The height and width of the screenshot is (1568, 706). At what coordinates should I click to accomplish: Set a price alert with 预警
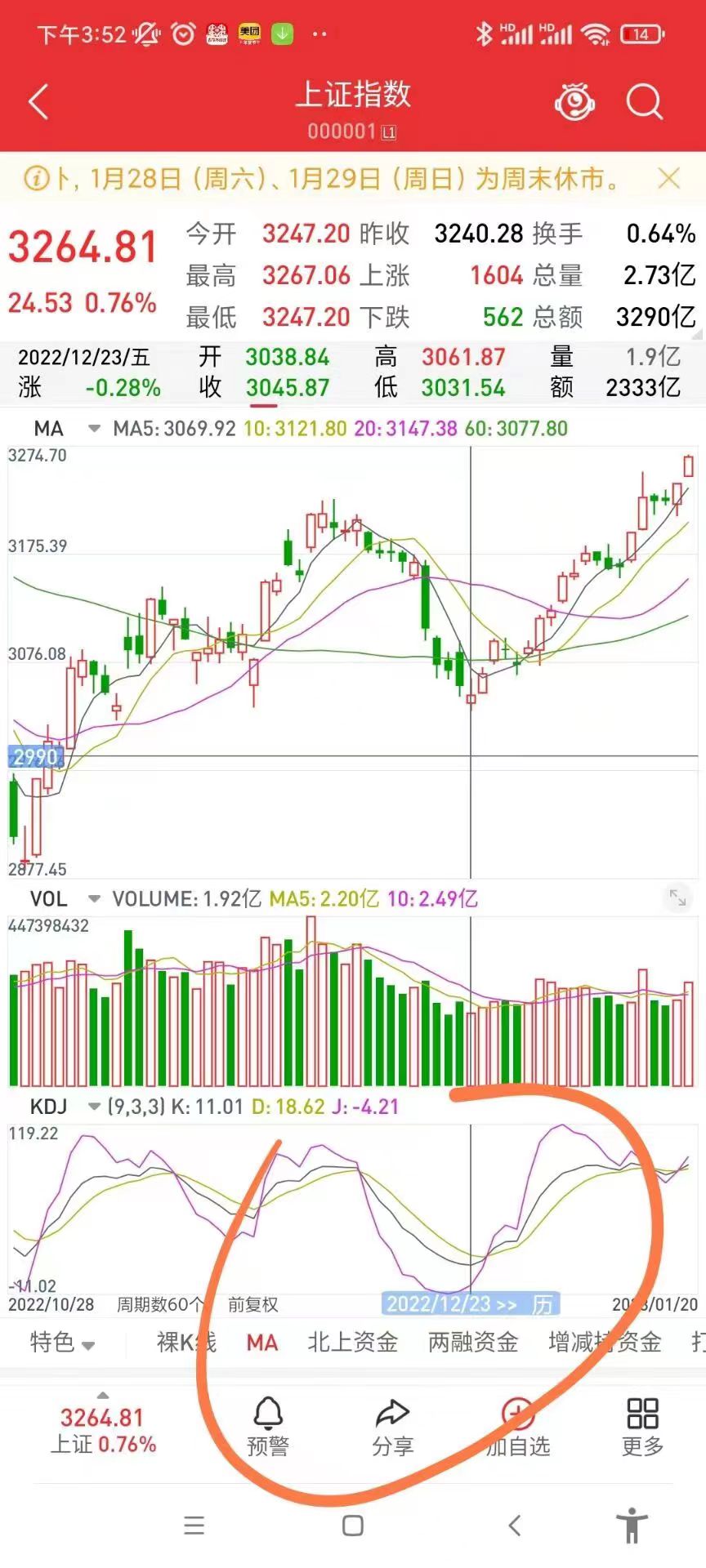pyautogui.click(x=268, y=1428)
